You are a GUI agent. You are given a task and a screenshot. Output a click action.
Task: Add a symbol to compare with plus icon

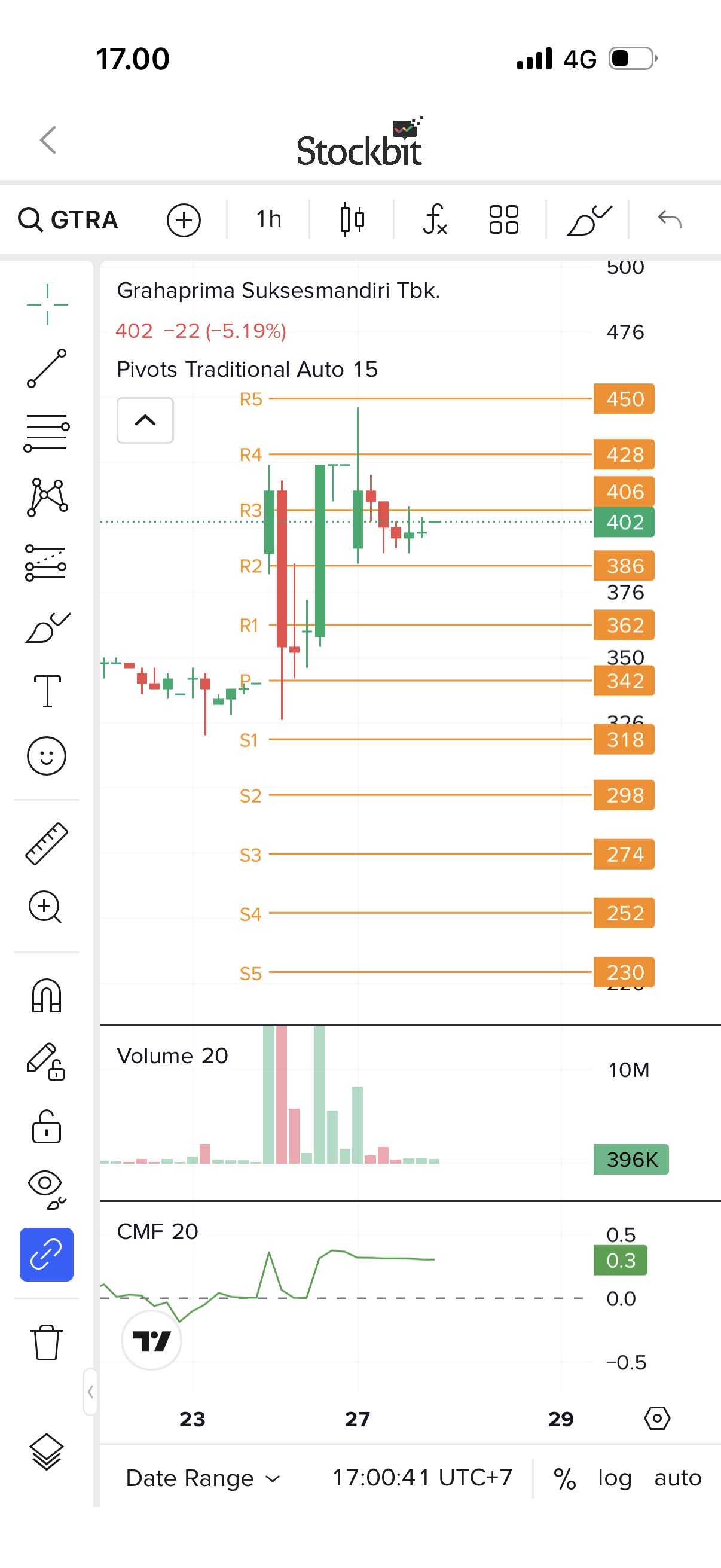tap(184, 219)
